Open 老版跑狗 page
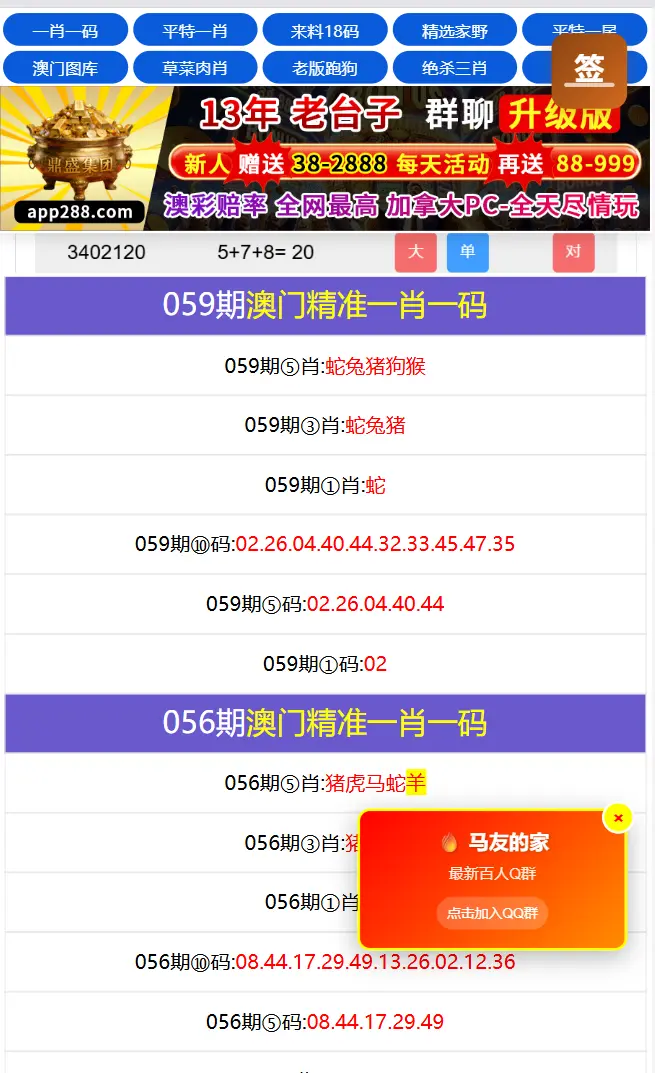This screenshot has height=1073, width=655. [325, 68]
